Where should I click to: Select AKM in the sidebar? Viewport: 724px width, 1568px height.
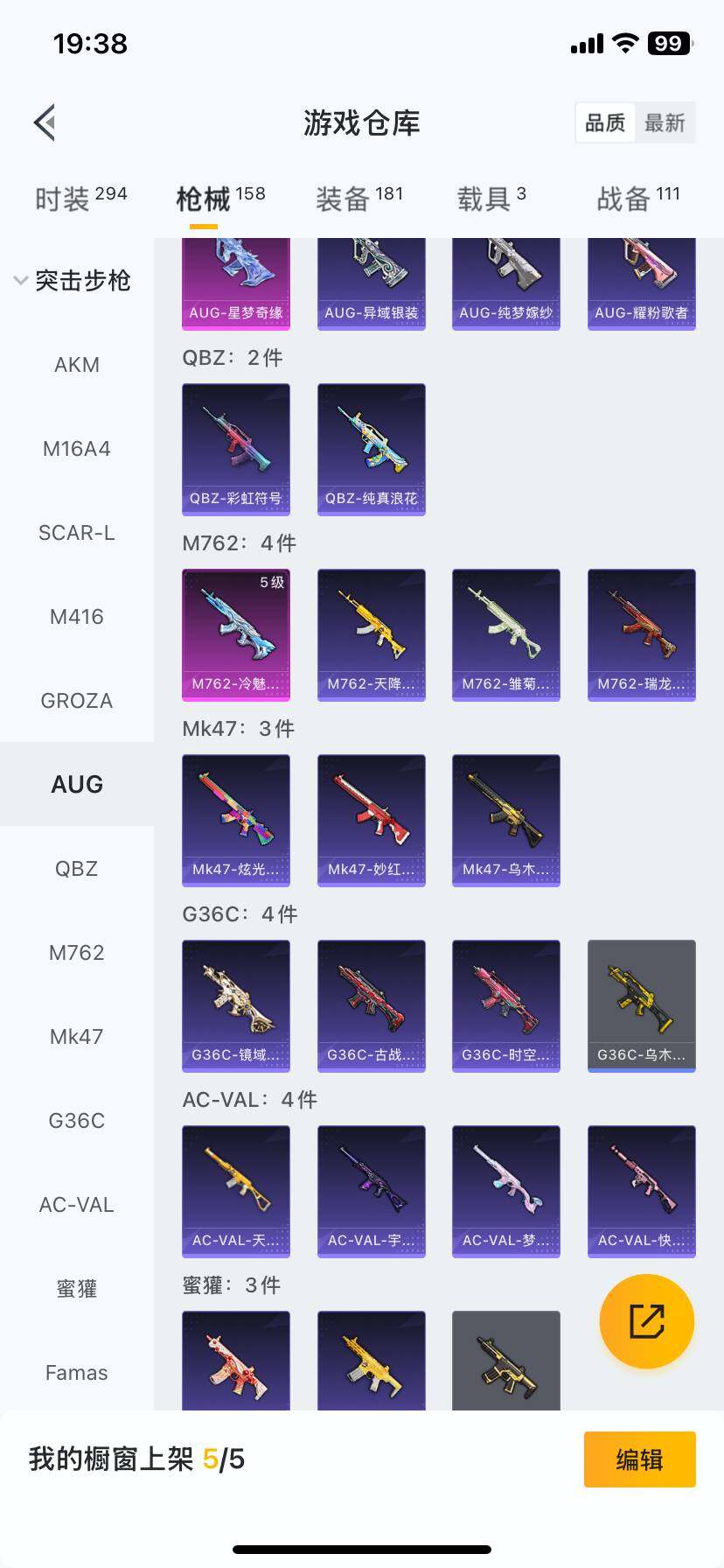click(77, 365)
